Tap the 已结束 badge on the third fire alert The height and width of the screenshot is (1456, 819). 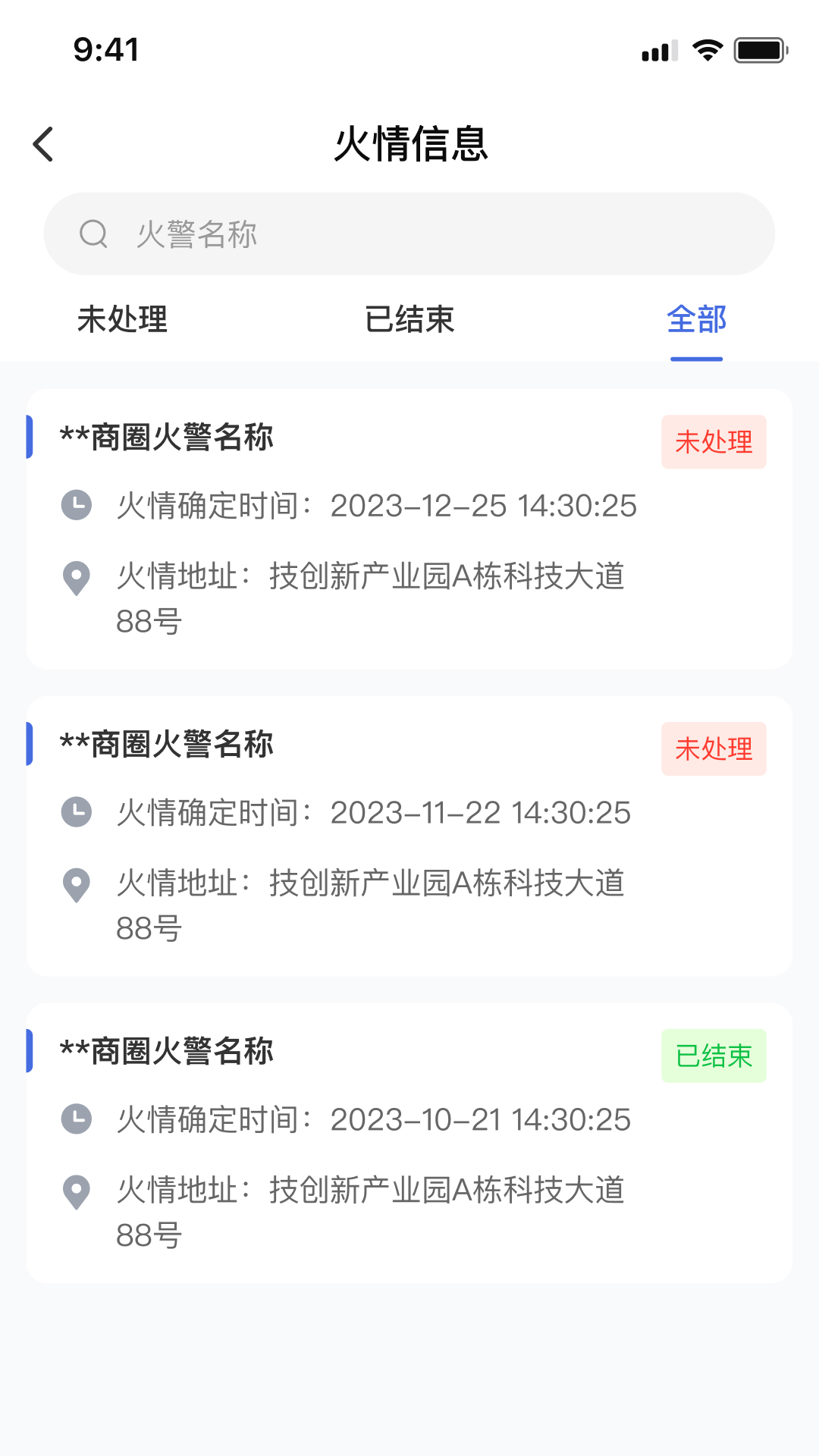[714, 1056]
